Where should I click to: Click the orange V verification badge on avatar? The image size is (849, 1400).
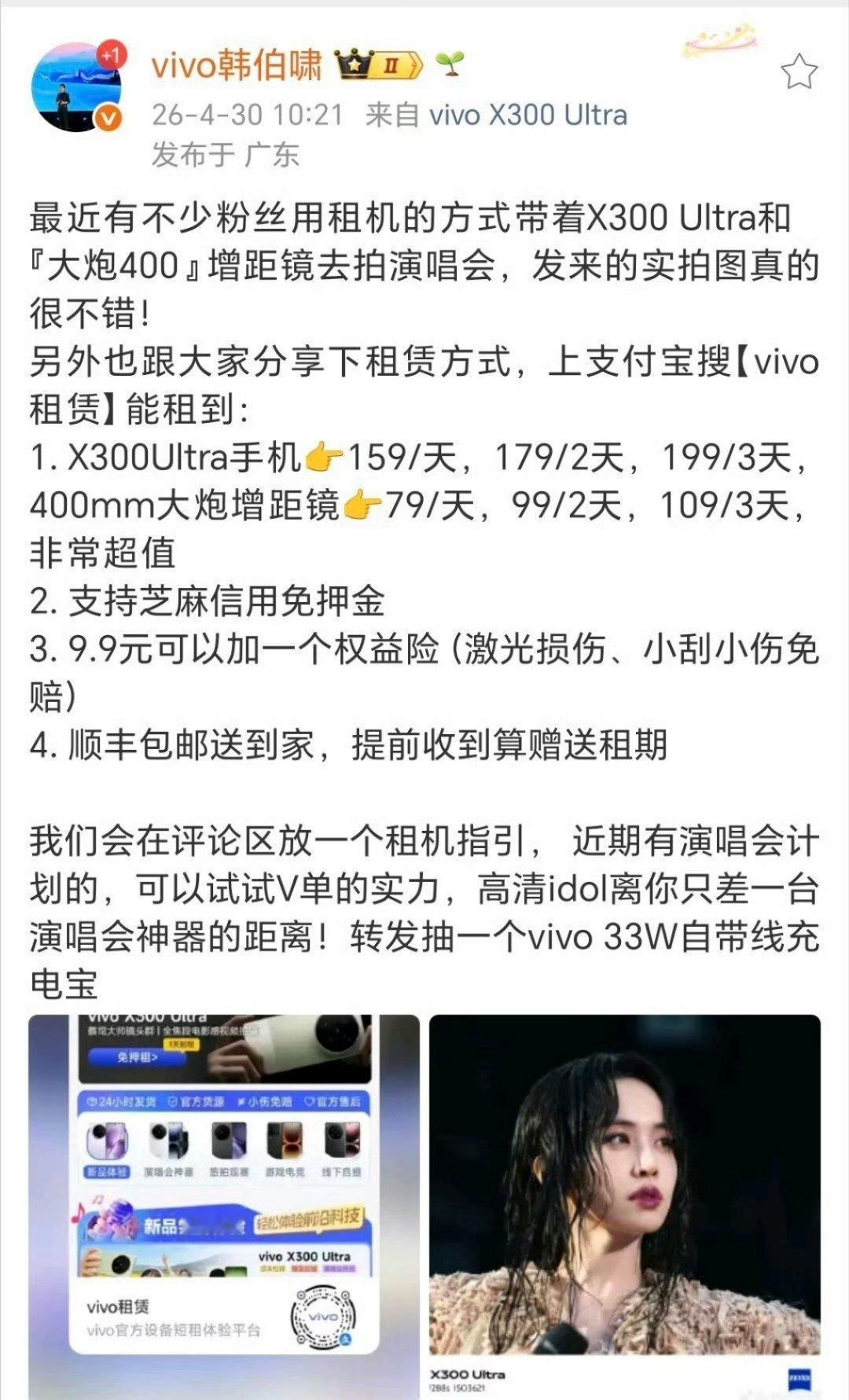pos(109,117)
